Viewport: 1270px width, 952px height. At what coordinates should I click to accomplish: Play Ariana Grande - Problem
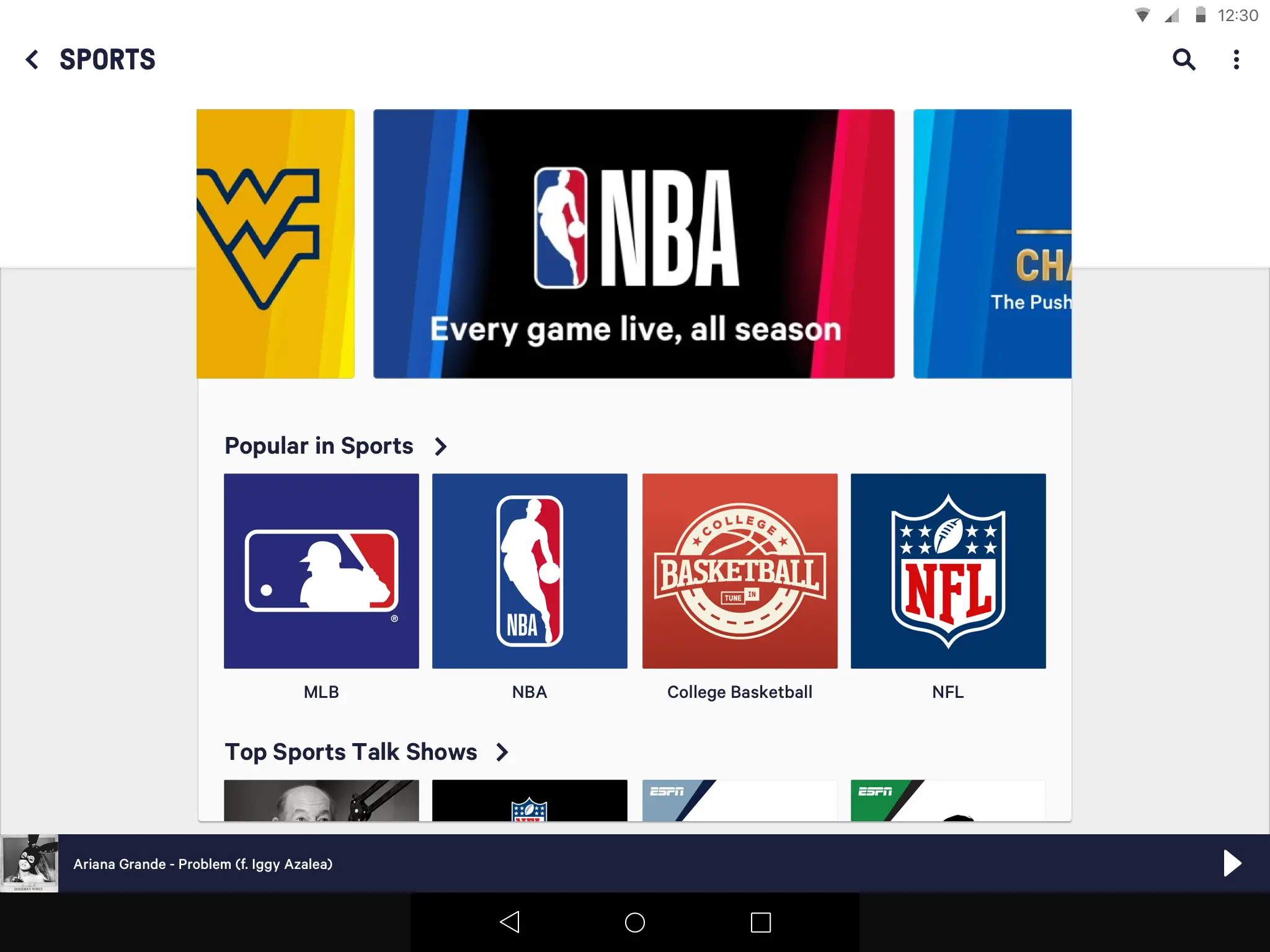point(1232,863)
